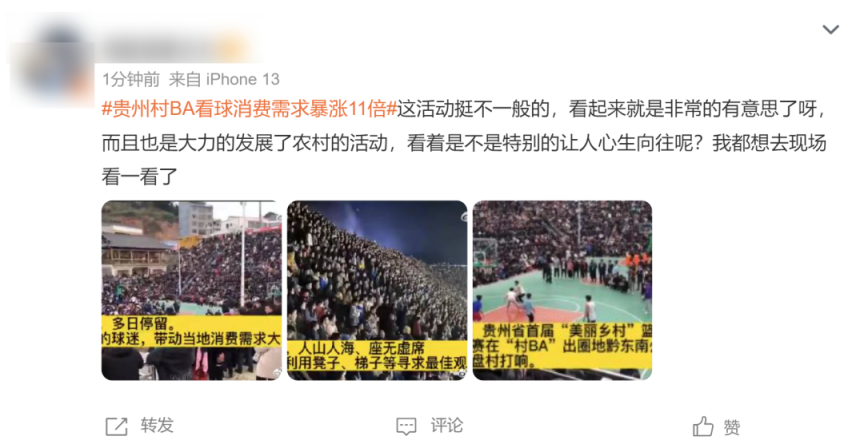The height and width of the screenshot is (448, 864).
Task: Open comments via 评论
Action: click(x=430, y=426)
